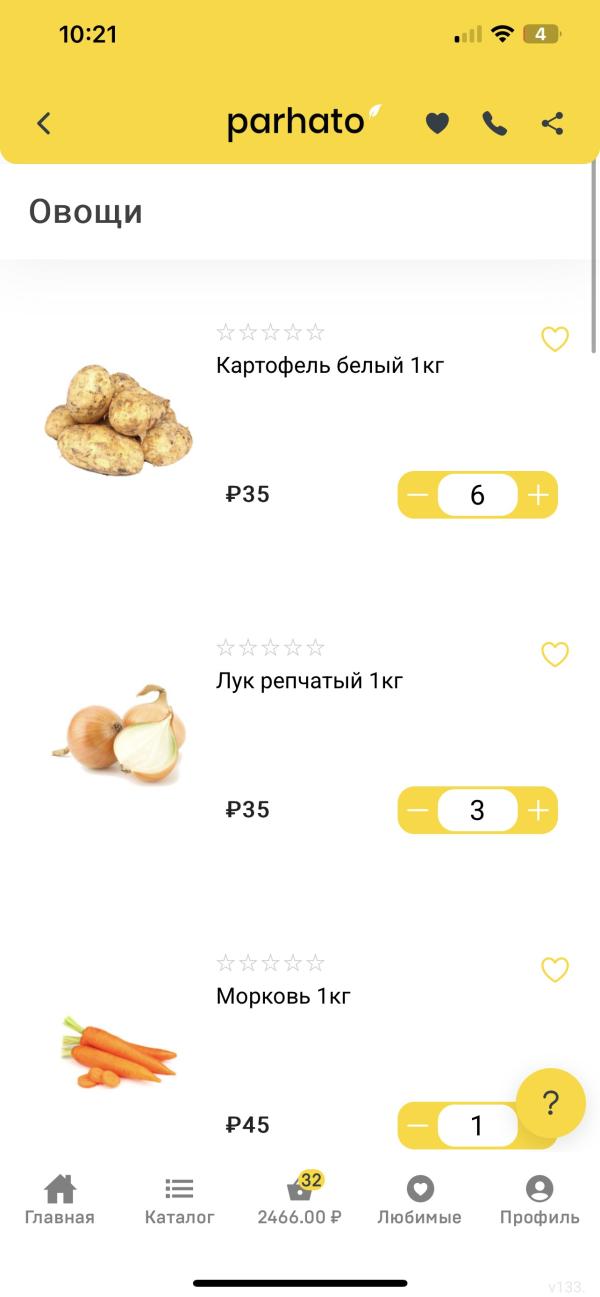Open favorites via the header heart icon

click(437, 123)
